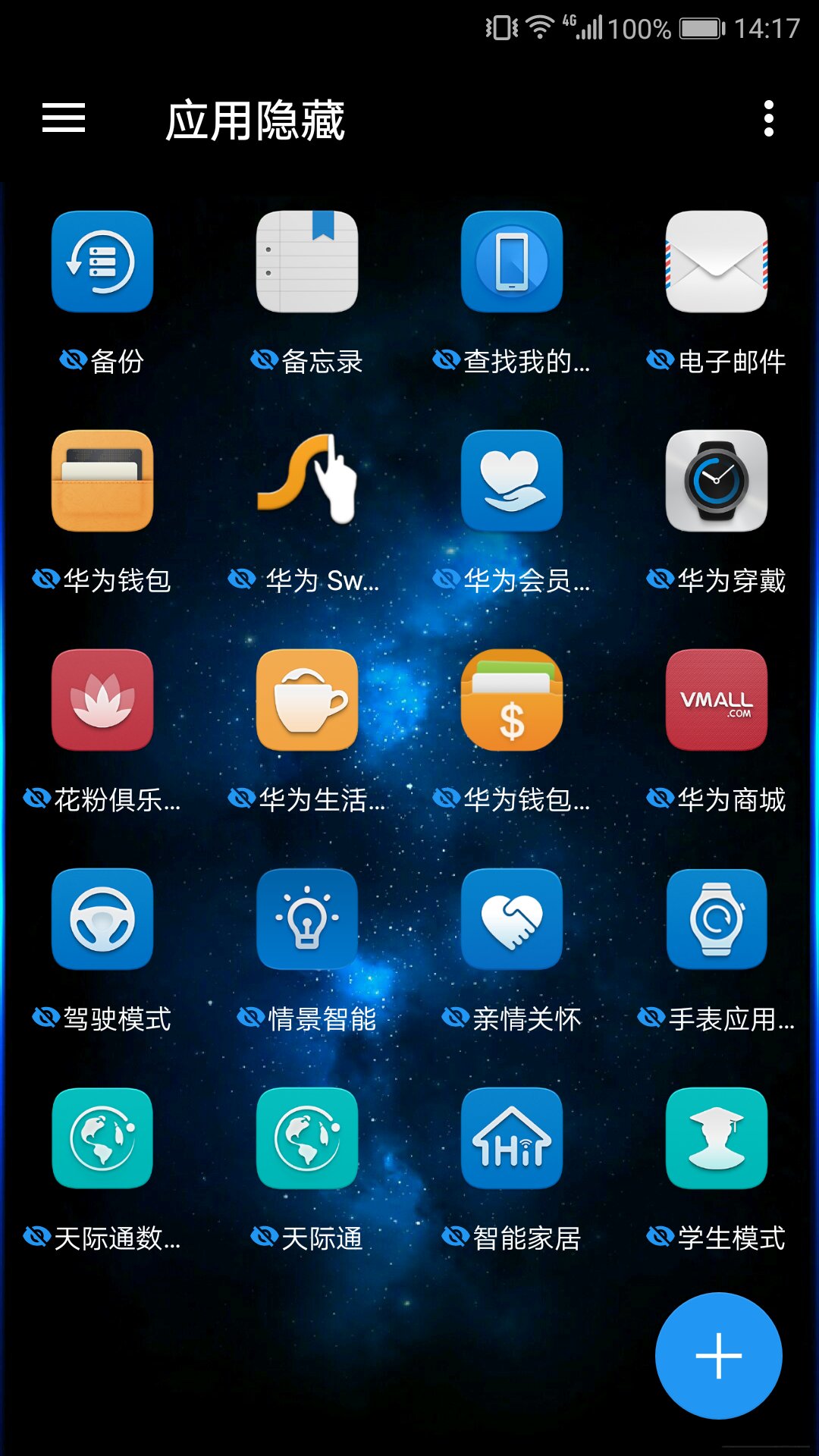
Task: Open the 学生模式 app
Action: coord(717,1138)
